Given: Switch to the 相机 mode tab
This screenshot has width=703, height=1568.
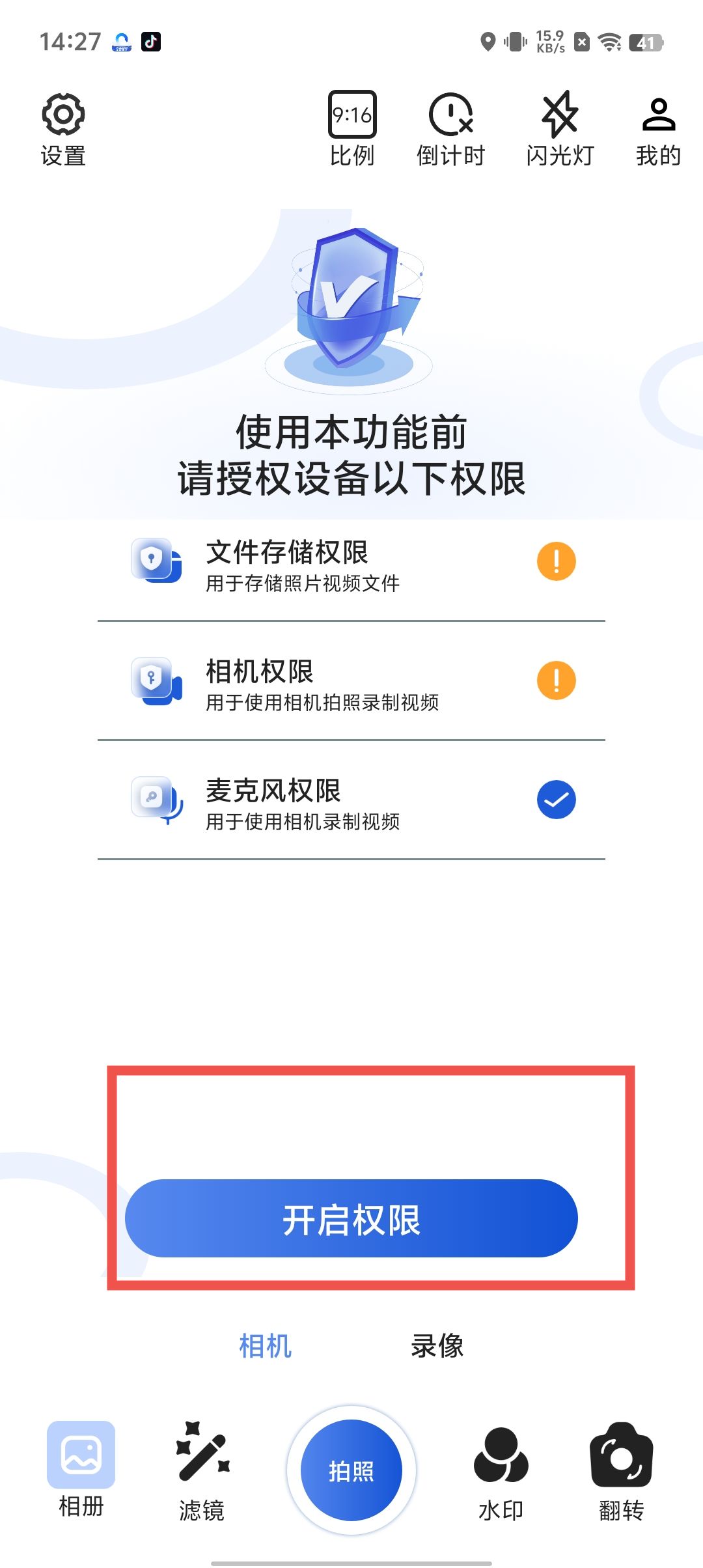Looking at the screenshot, I should click(265, 1345).
